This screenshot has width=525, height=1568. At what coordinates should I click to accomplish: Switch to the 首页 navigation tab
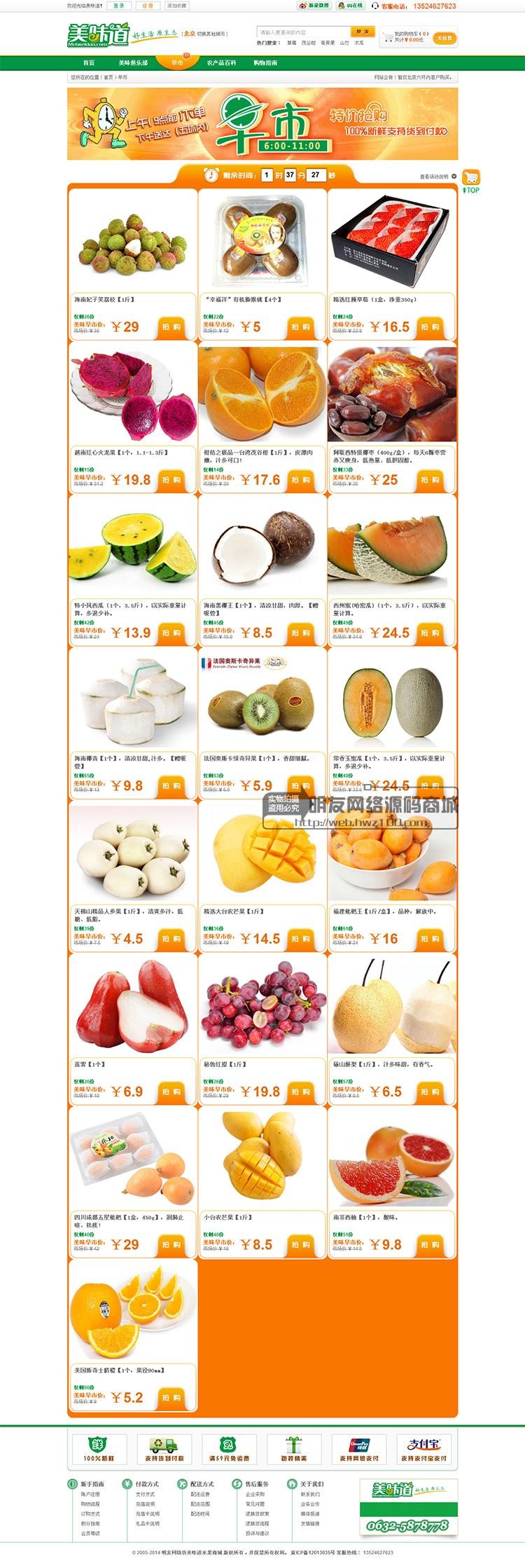(88, 63)
